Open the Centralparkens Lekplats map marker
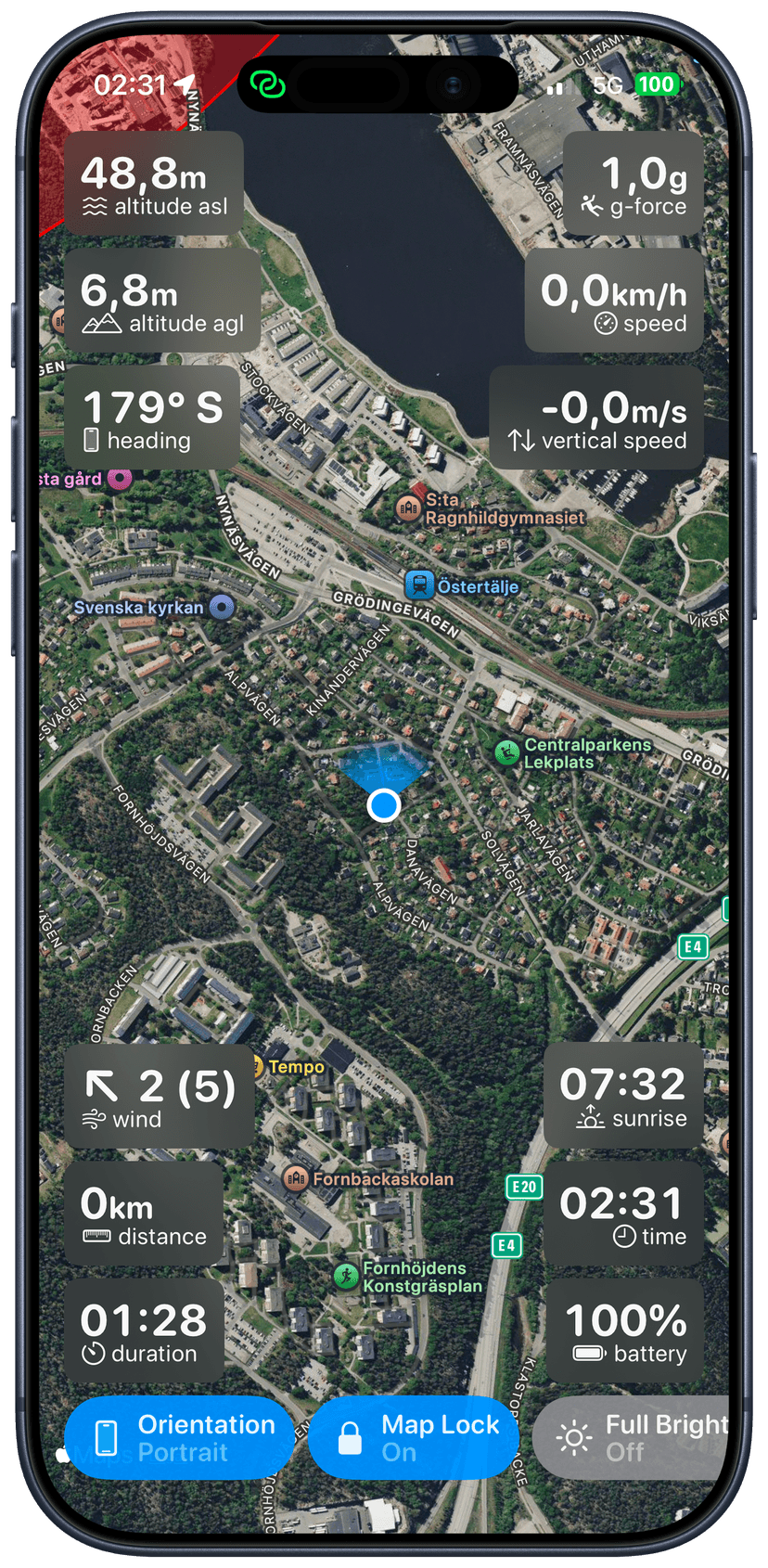 [x=506, y=752]
